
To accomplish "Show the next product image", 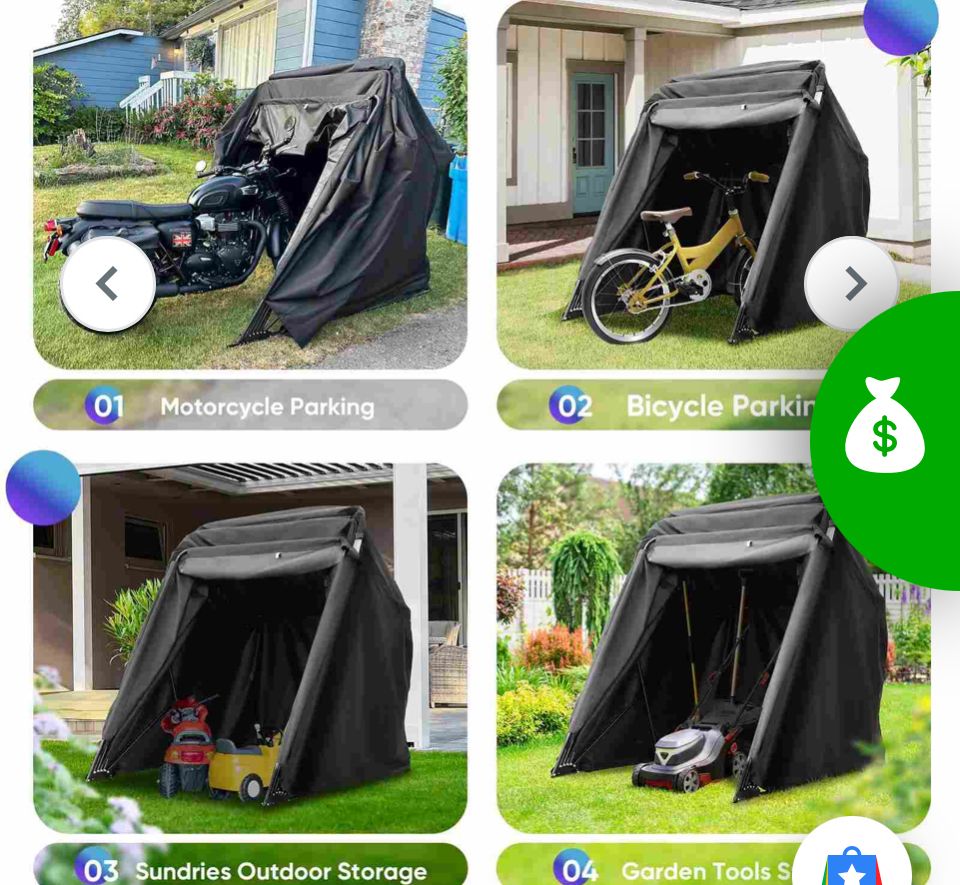I will click(852, 284).
